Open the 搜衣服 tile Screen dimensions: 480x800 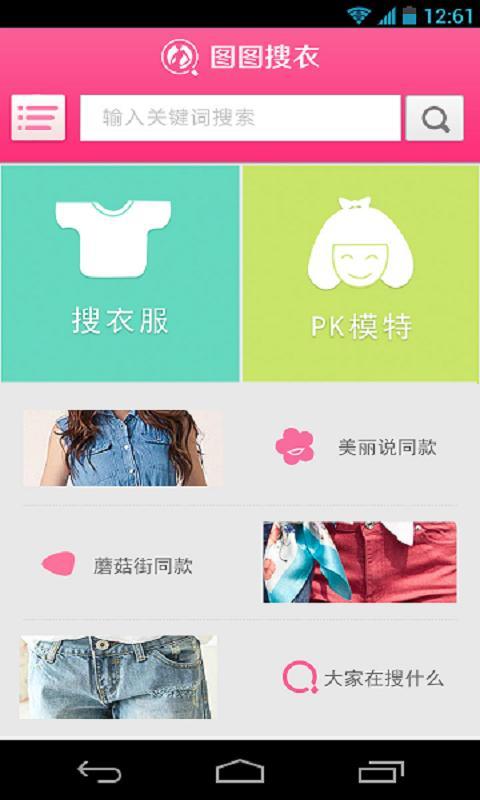point(120,273)
